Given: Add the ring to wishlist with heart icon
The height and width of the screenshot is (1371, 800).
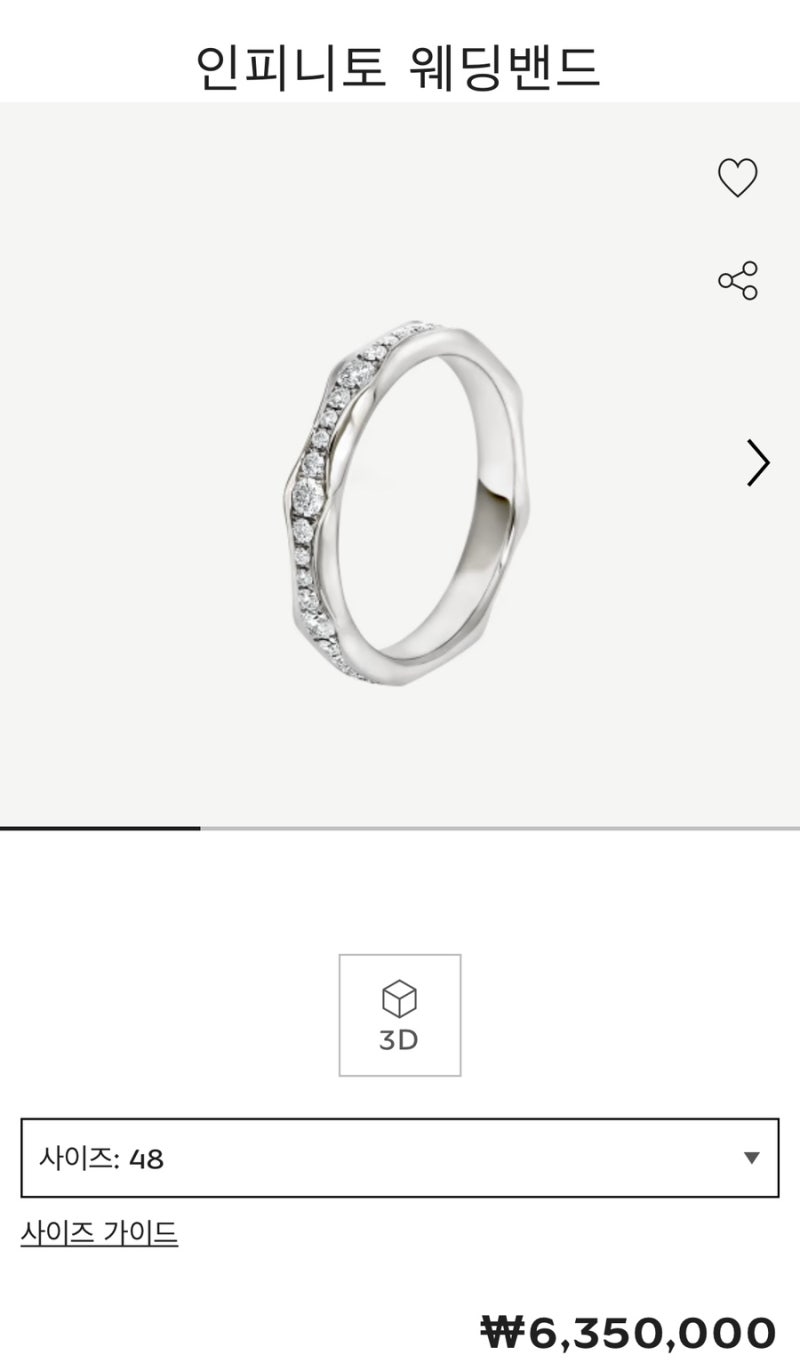Looking at the screenshot, I should [738, 178].
